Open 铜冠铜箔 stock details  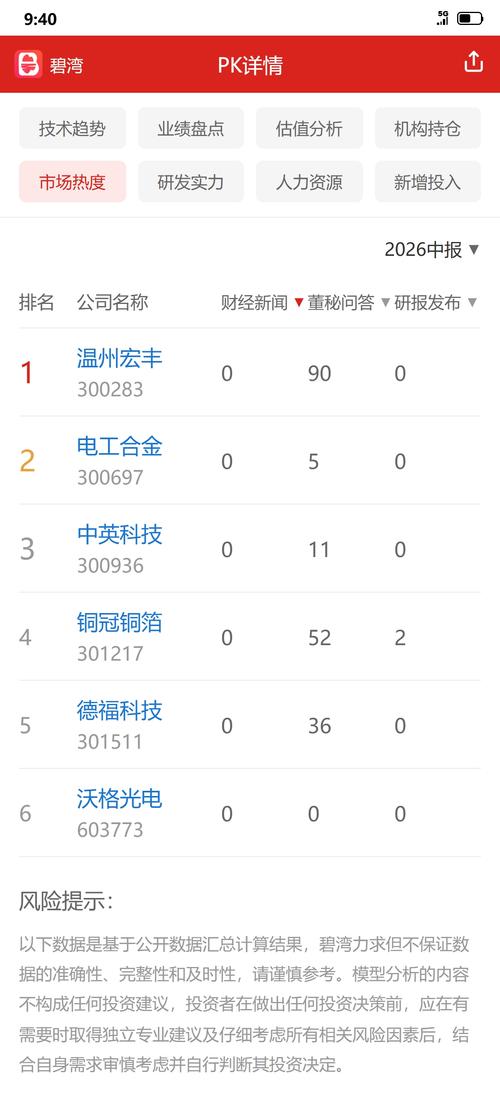pos(119,622)
